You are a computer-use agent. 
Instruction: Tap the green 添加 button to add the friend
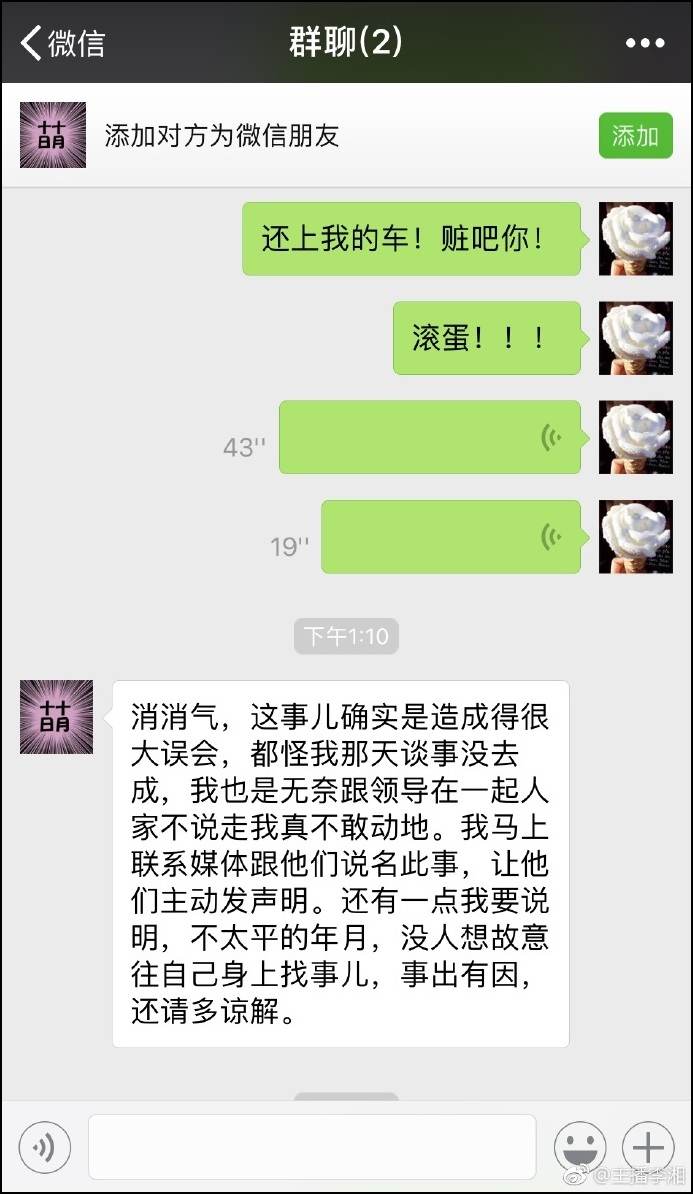[x=635, y=136]
